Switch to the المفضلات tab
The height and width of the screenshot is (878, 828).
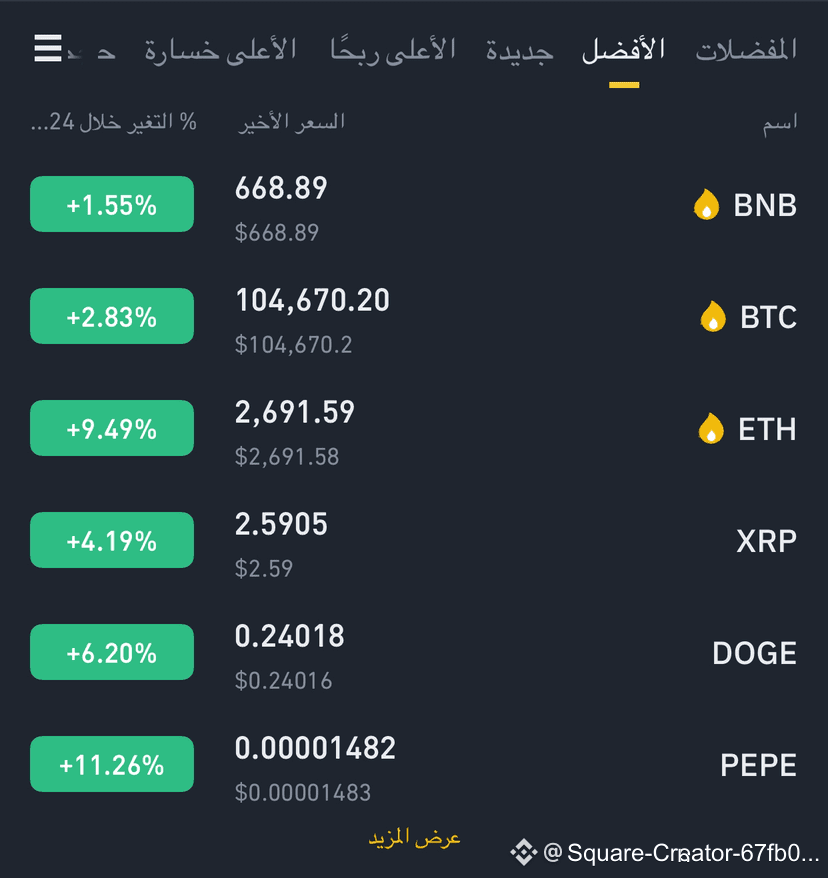[x=746, y=49]
